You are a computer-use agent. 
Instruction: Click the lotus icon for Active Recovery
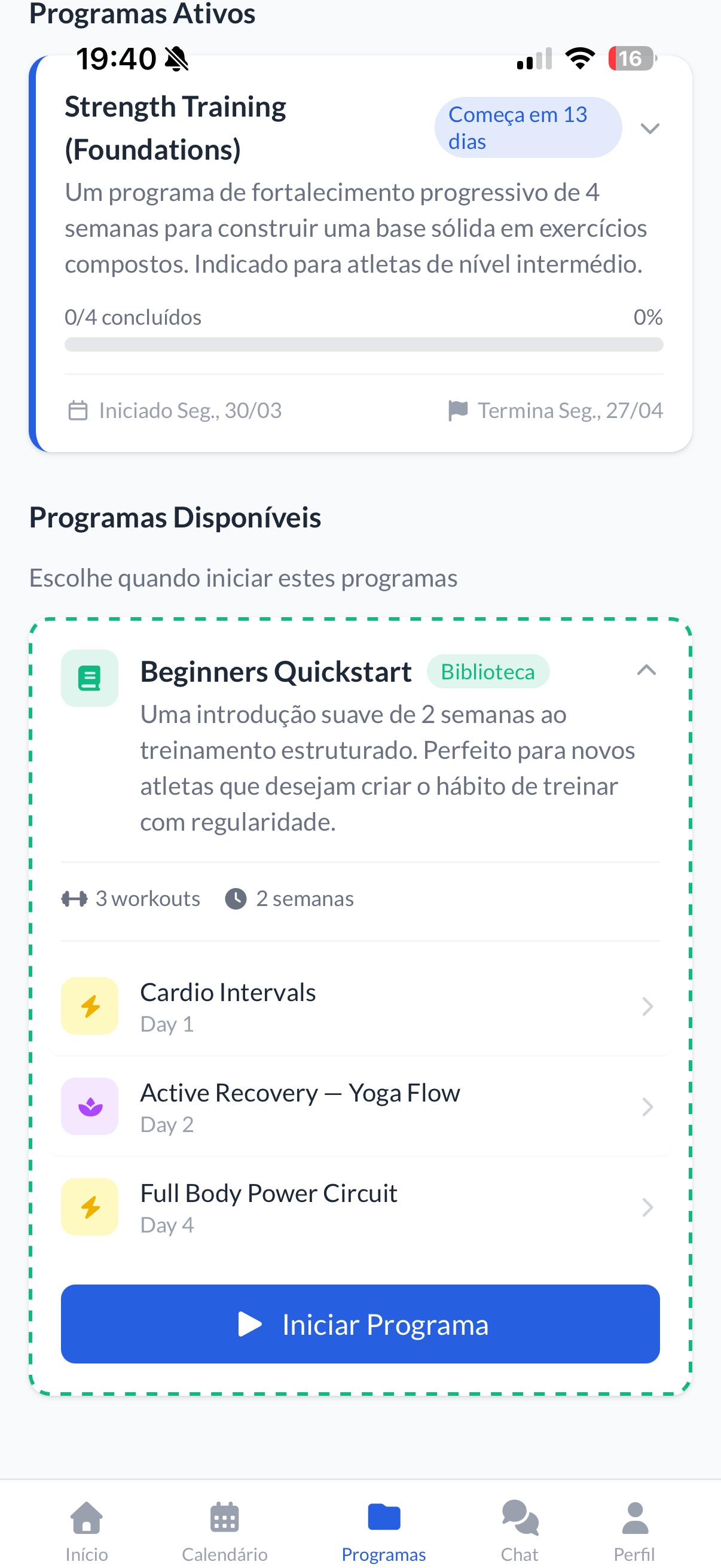click(x=90, y=1106)
